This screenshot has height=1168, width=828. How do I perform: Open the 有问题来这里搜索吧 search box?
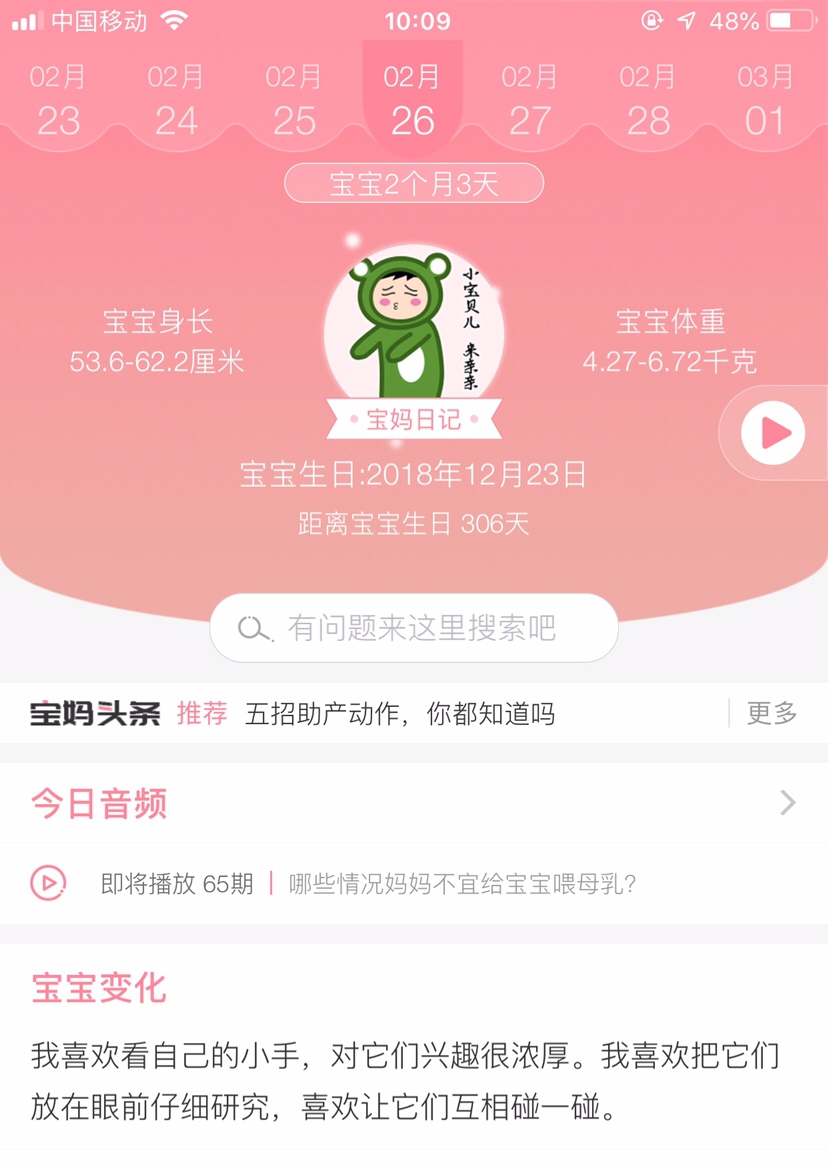point(414,628)
